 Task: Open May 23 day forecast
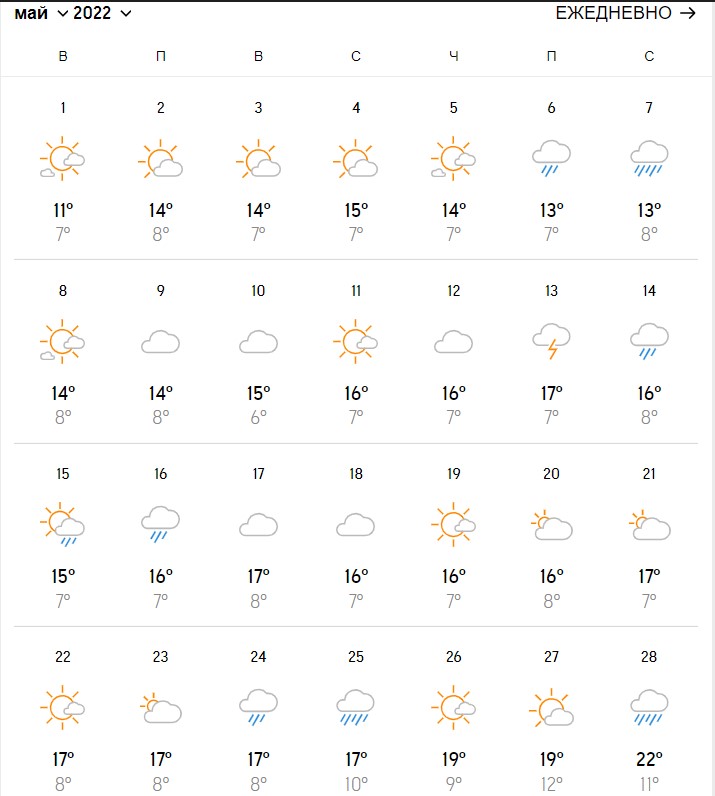[x=161, y=716]
